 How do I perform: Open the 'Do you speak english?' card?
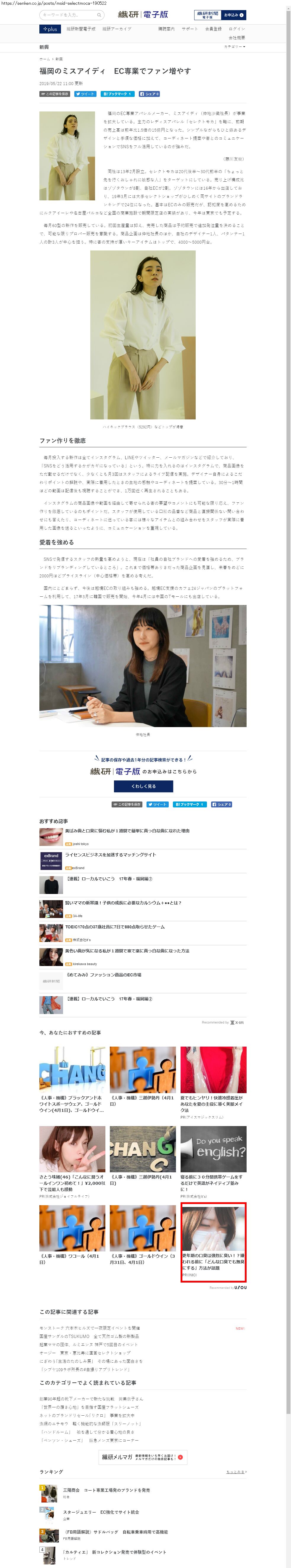(x=213, y=1150)
